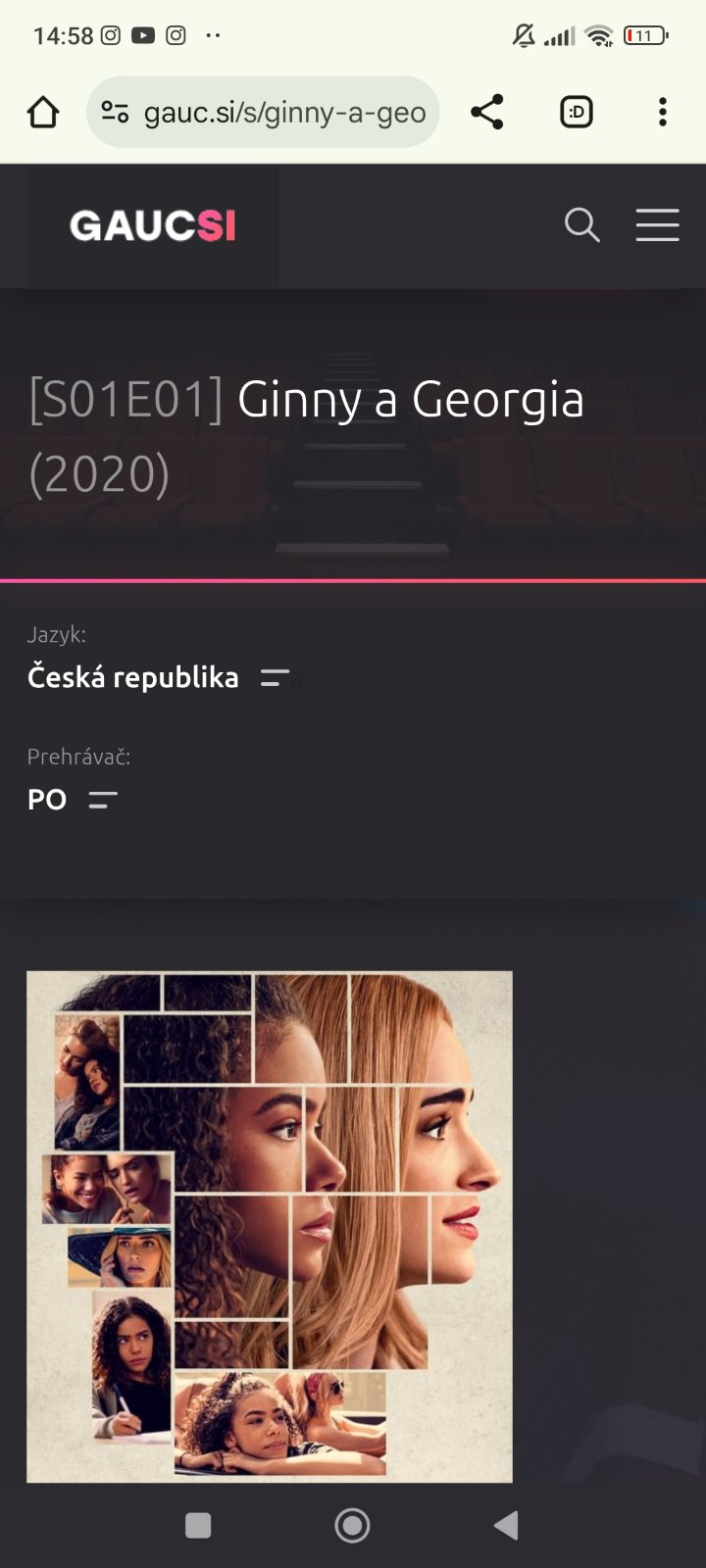Tap the gauc.si address bar
This screenshot has width=706, height=1568.
(x=263, y=113)
